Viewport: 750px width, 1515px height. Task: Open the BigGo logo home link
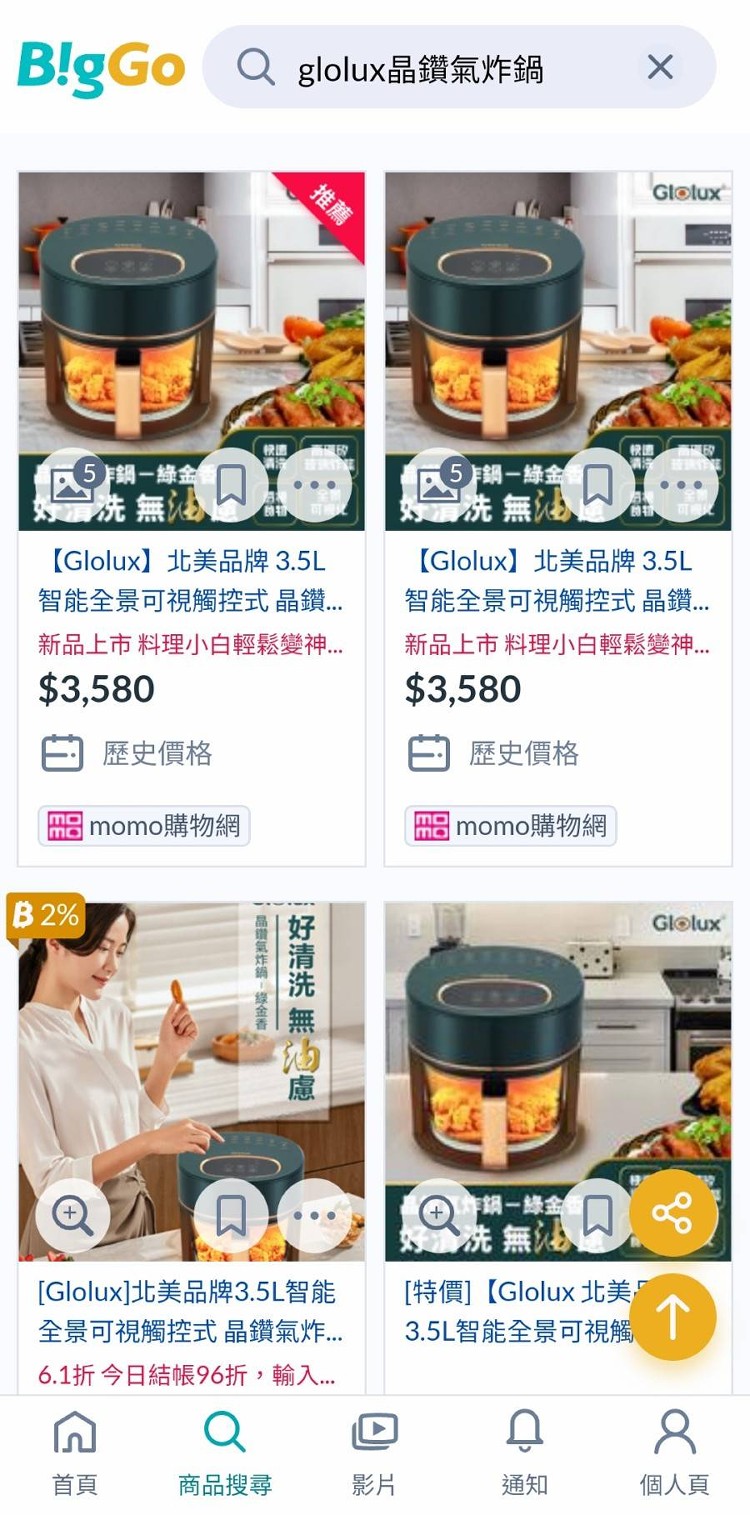[101, 67]
